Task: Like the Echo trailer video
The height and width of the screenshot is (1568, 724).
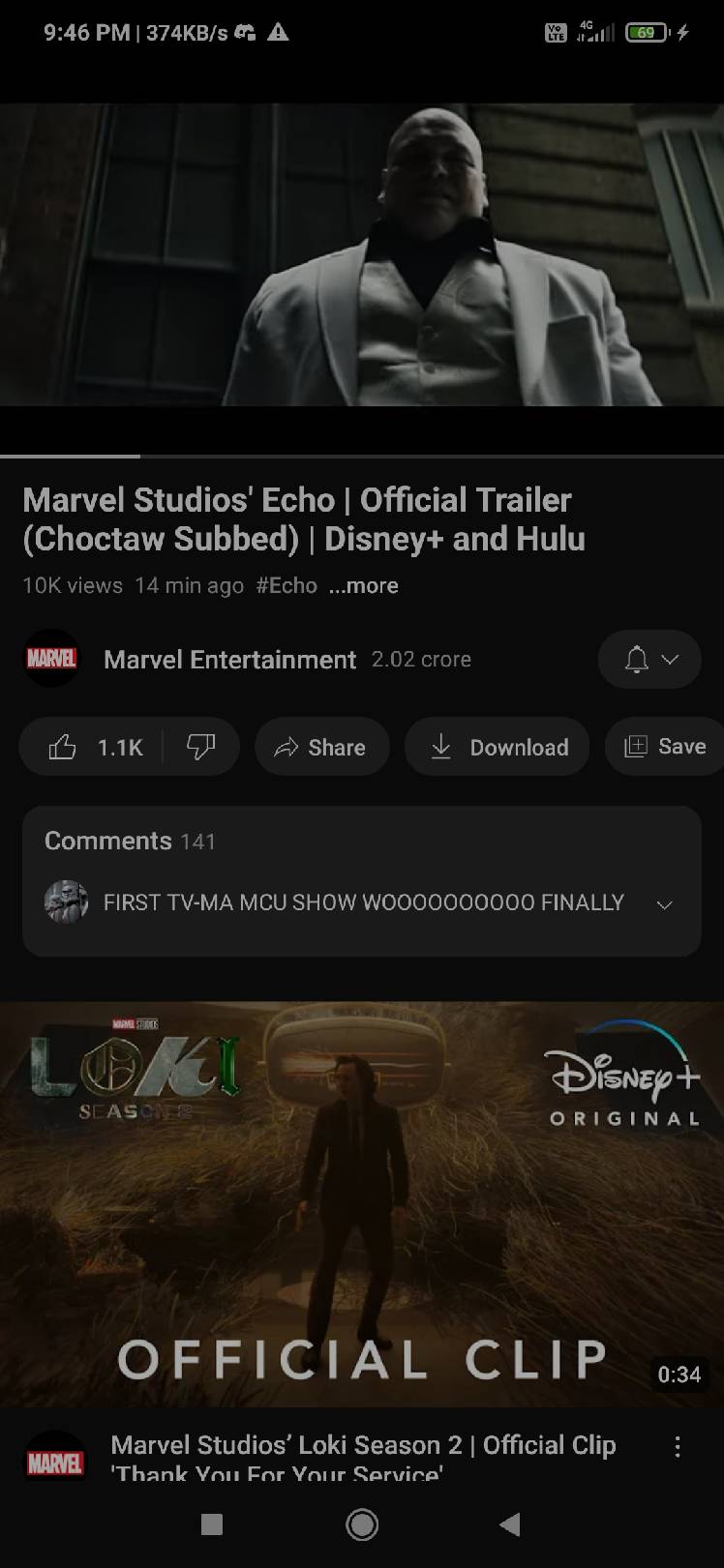Action: [x=95, y=747]
